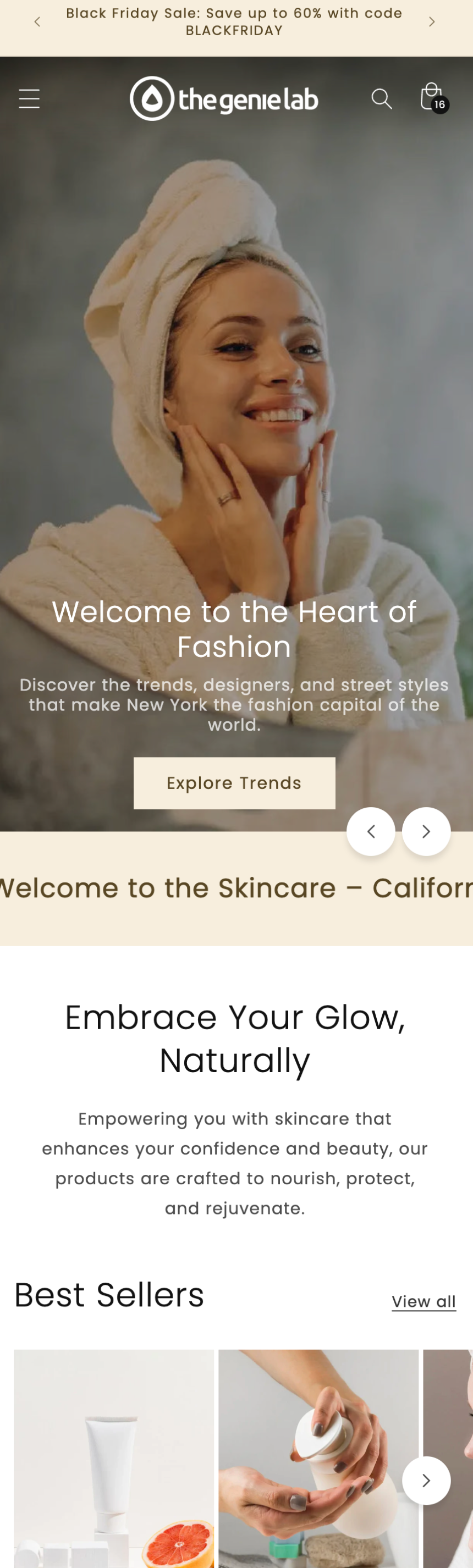The image size is (473, 1568).
Task: Open the hamburger menu
Action: 29,98
